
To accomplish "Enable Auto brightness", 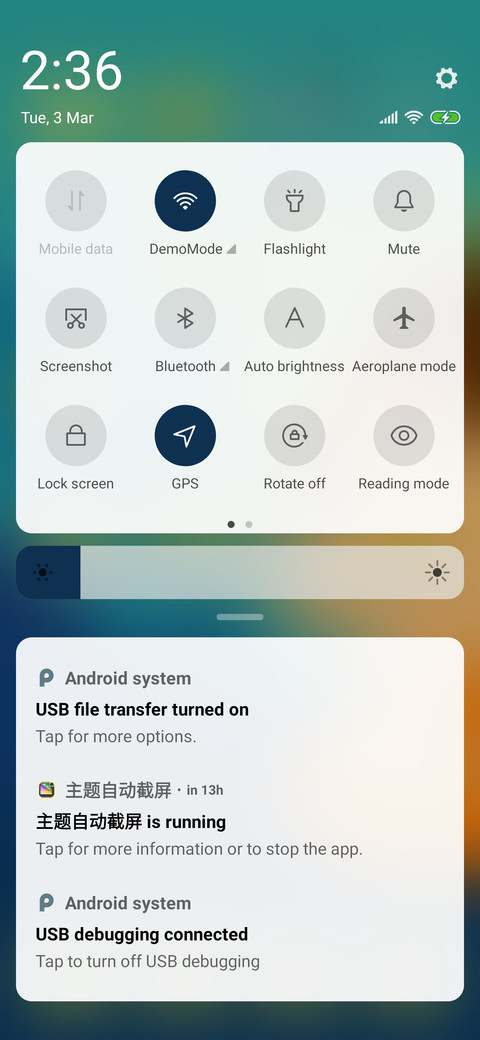I will pos(294,318).
